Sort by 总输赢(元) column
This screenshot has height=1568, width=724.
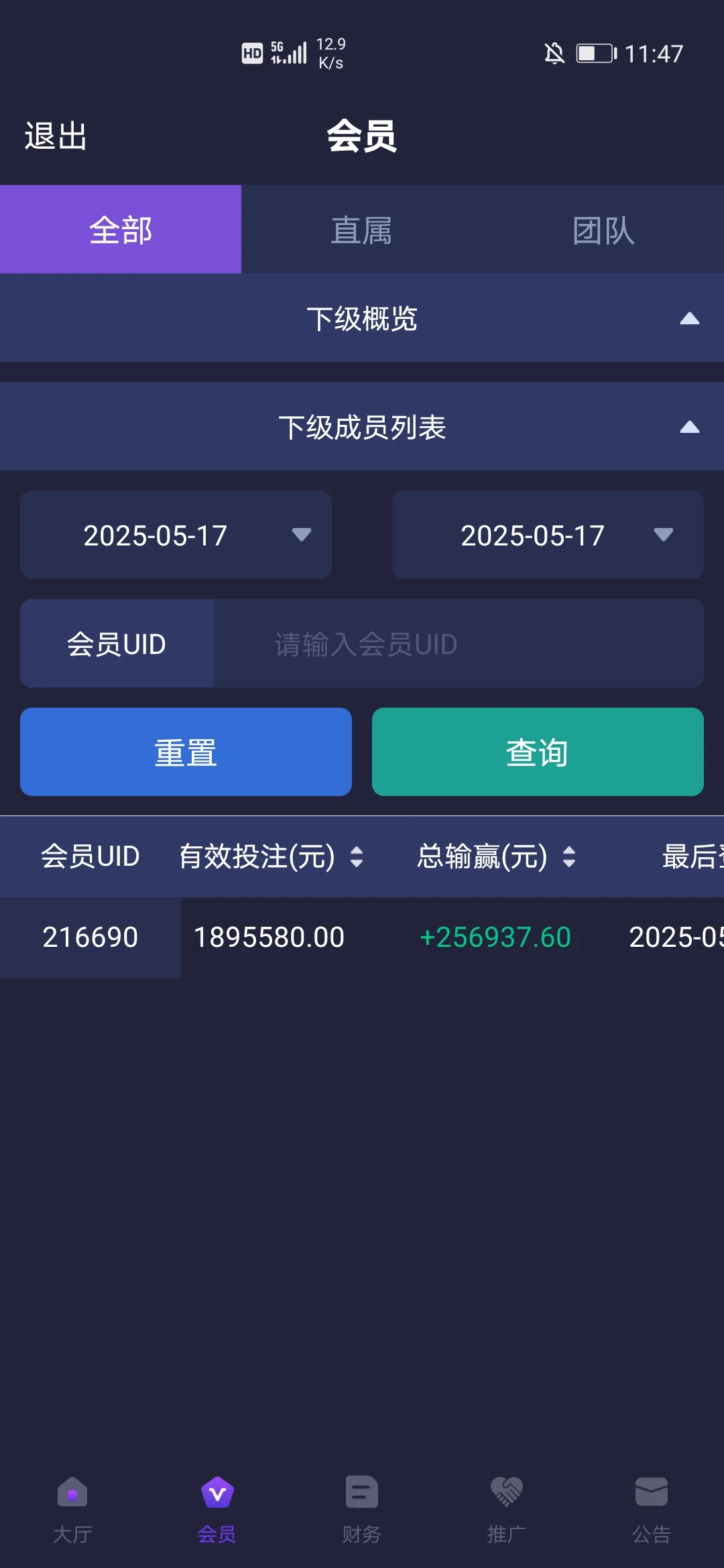coord(496,856)
